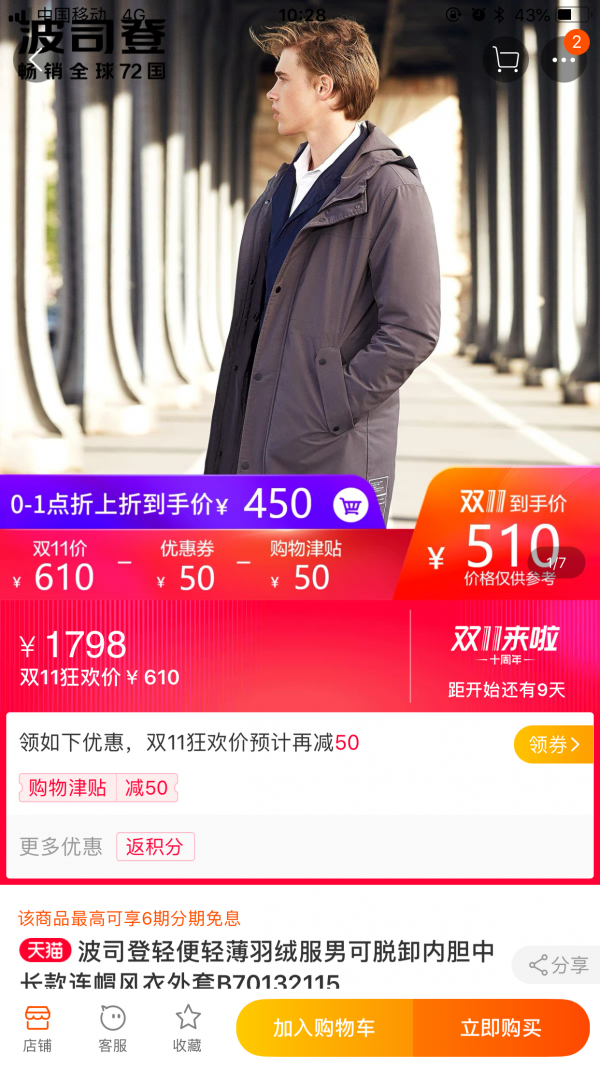
Task: Share this product via 分享
Action: (x=556, y=964)
